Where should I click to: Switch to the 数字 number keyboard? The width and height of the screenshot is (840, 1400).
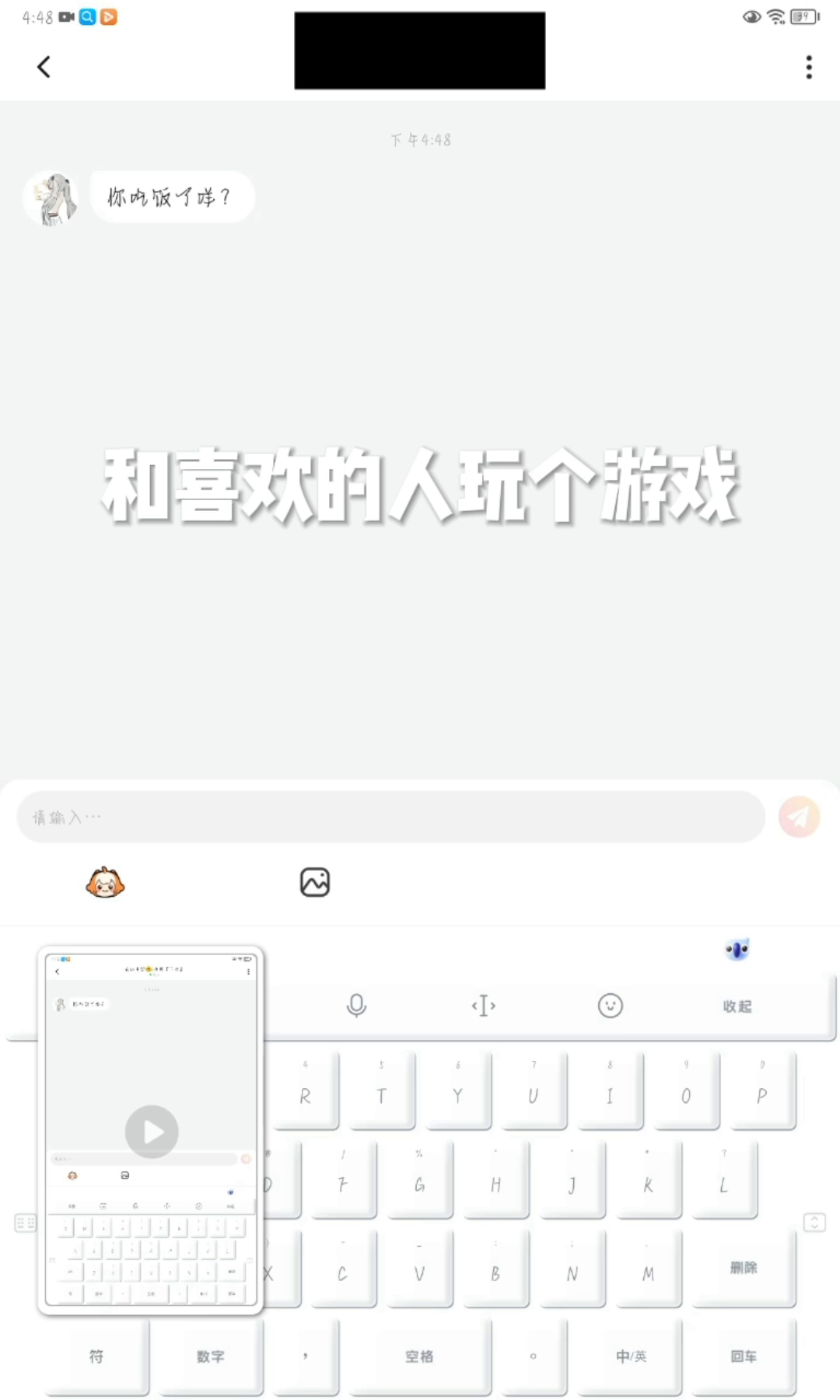pos(210,1356)
